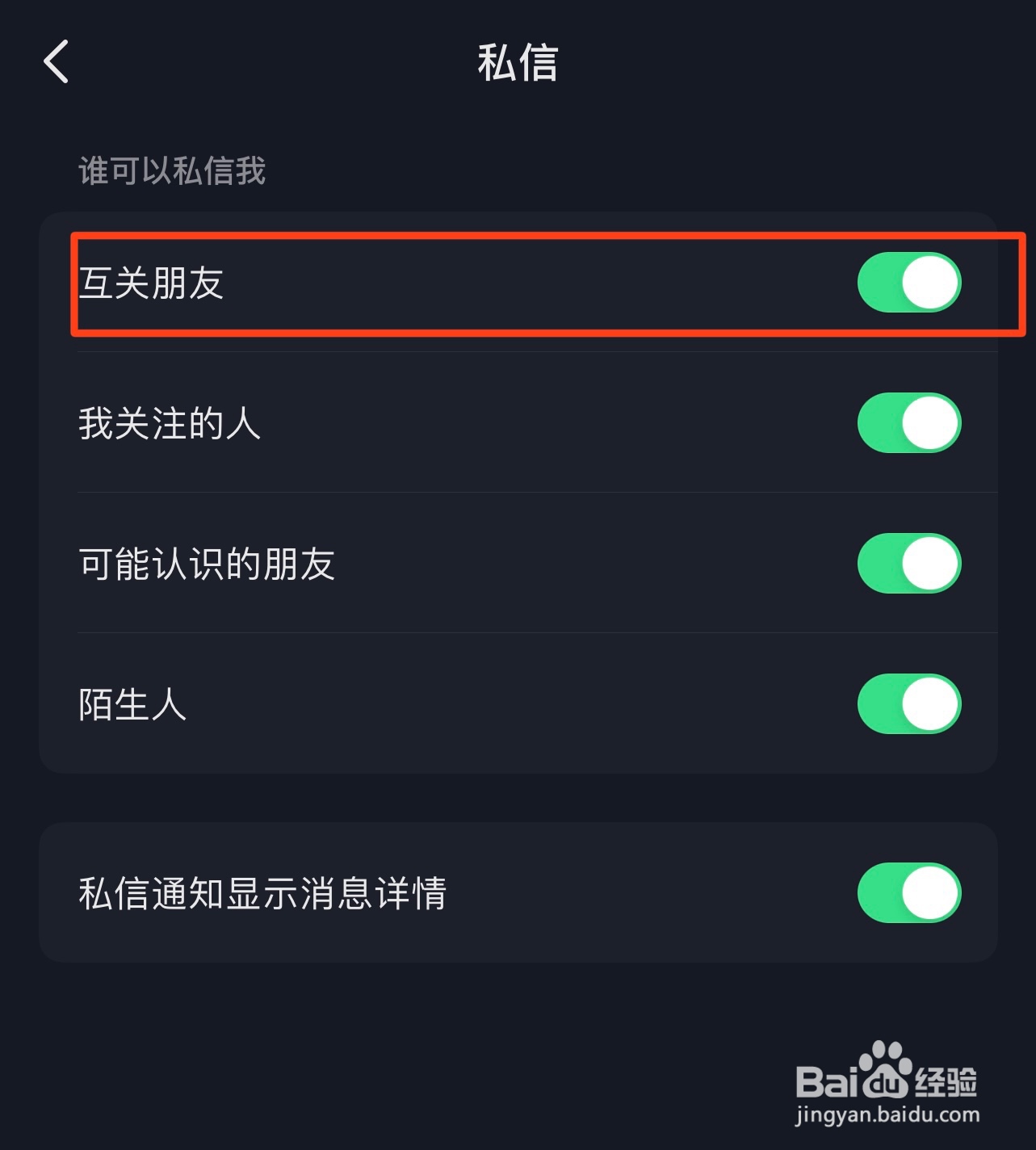The height and width of the screenshot is (1150, 1036).
Task: Toggle off 可能认识的朋友
Action: pos(908,565)
